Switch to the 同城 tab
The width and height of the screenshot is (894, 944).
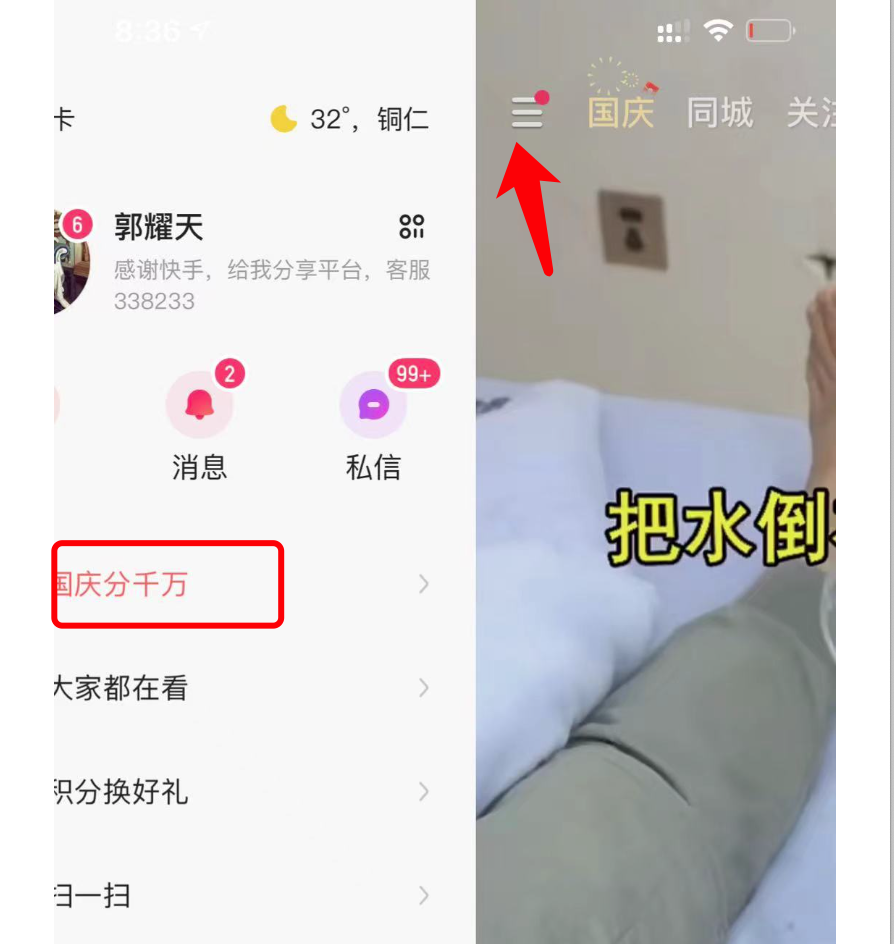pos(719,113)
